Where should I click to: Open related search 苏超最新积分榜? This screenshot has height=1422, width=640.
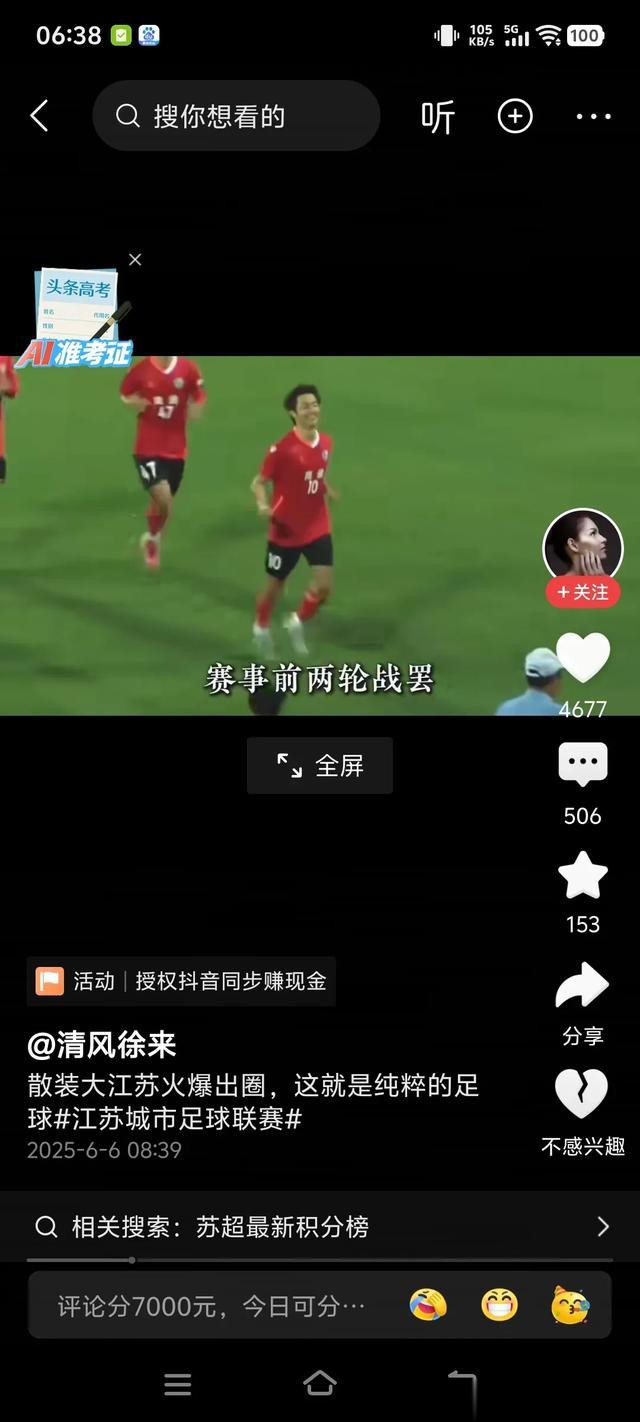[x=320, y=1227]
